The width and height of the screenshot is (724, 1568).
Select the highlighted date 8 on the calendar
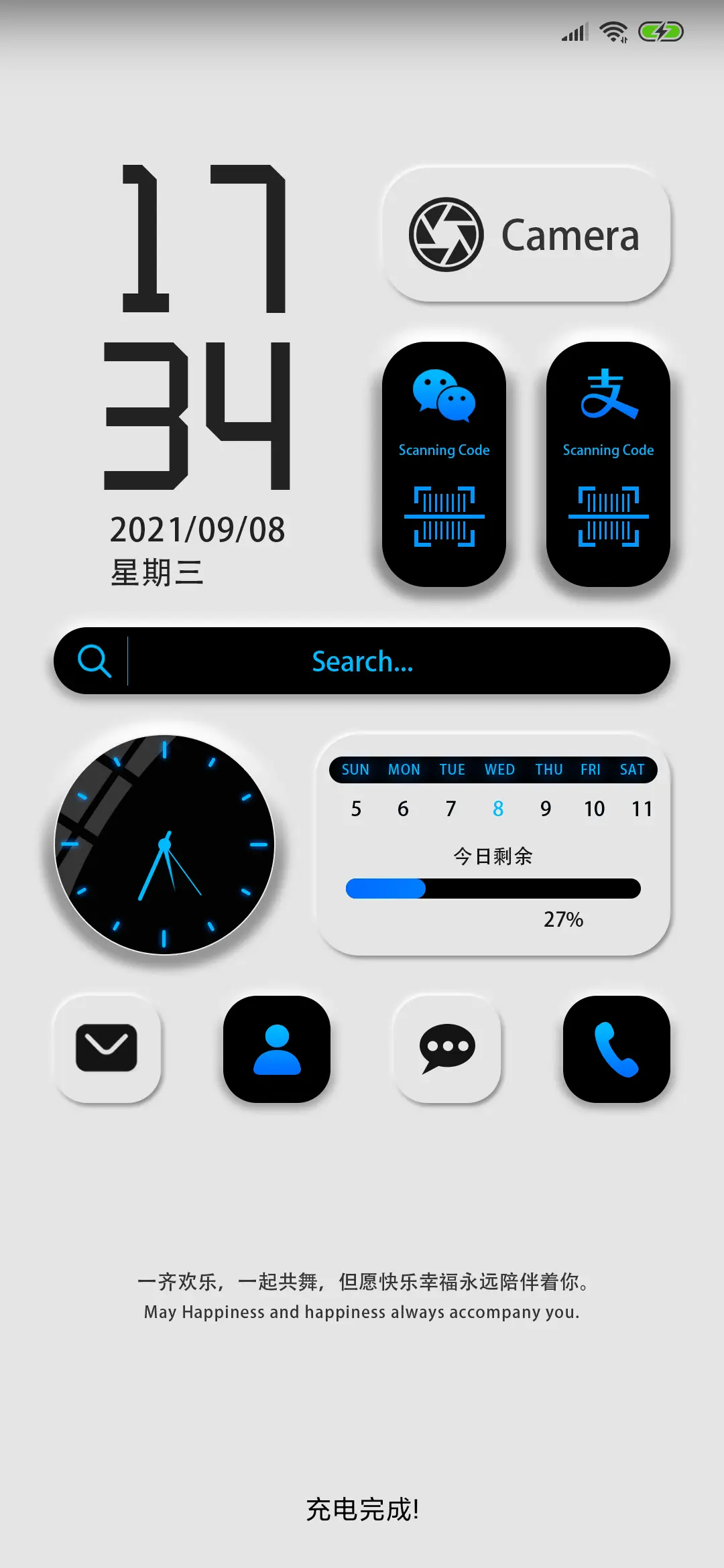498,809
